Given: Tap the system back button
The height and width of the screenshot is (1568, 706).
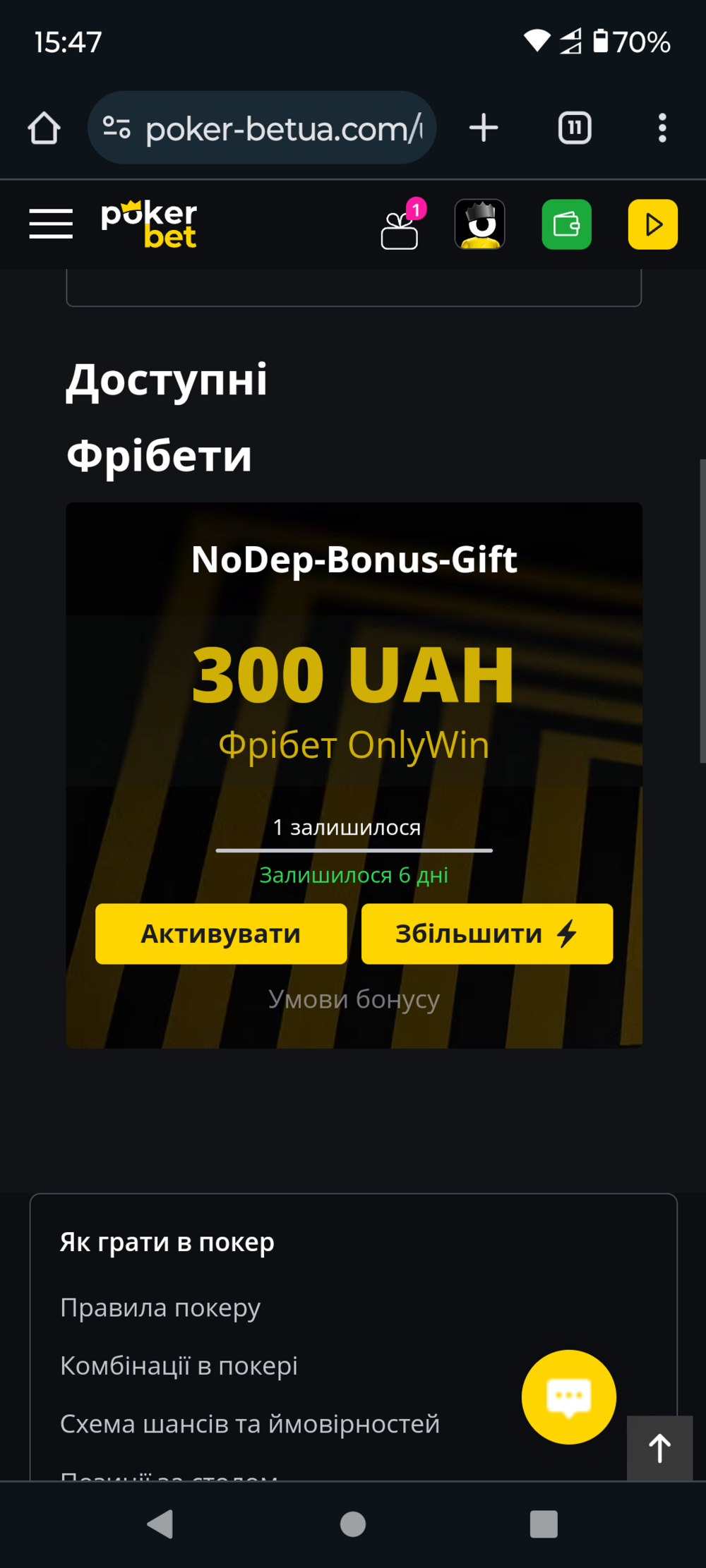Looking at the screenshot, I should [x=161, y=1524].
